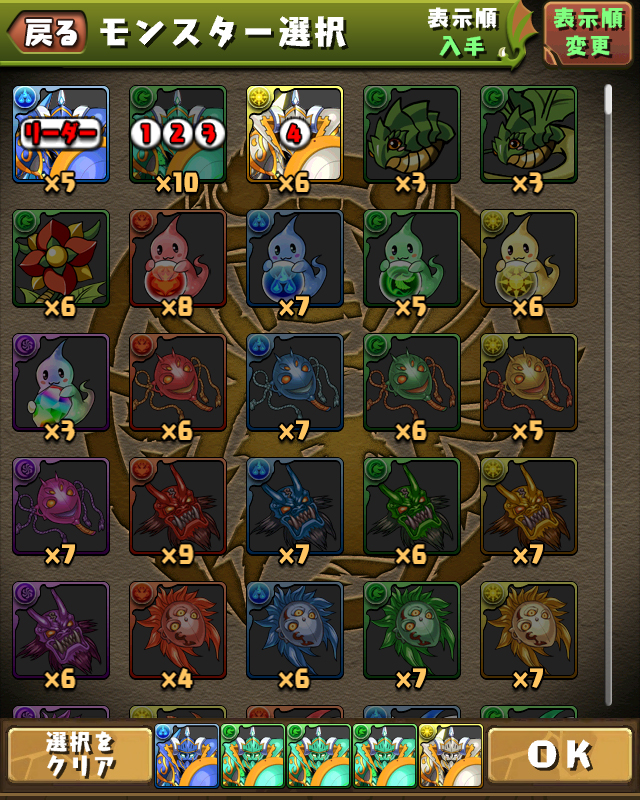The height and width of the screenshot is (800, 640).
Task: Pick the red demon mask with ×9
Action: [x=178, y=506]
